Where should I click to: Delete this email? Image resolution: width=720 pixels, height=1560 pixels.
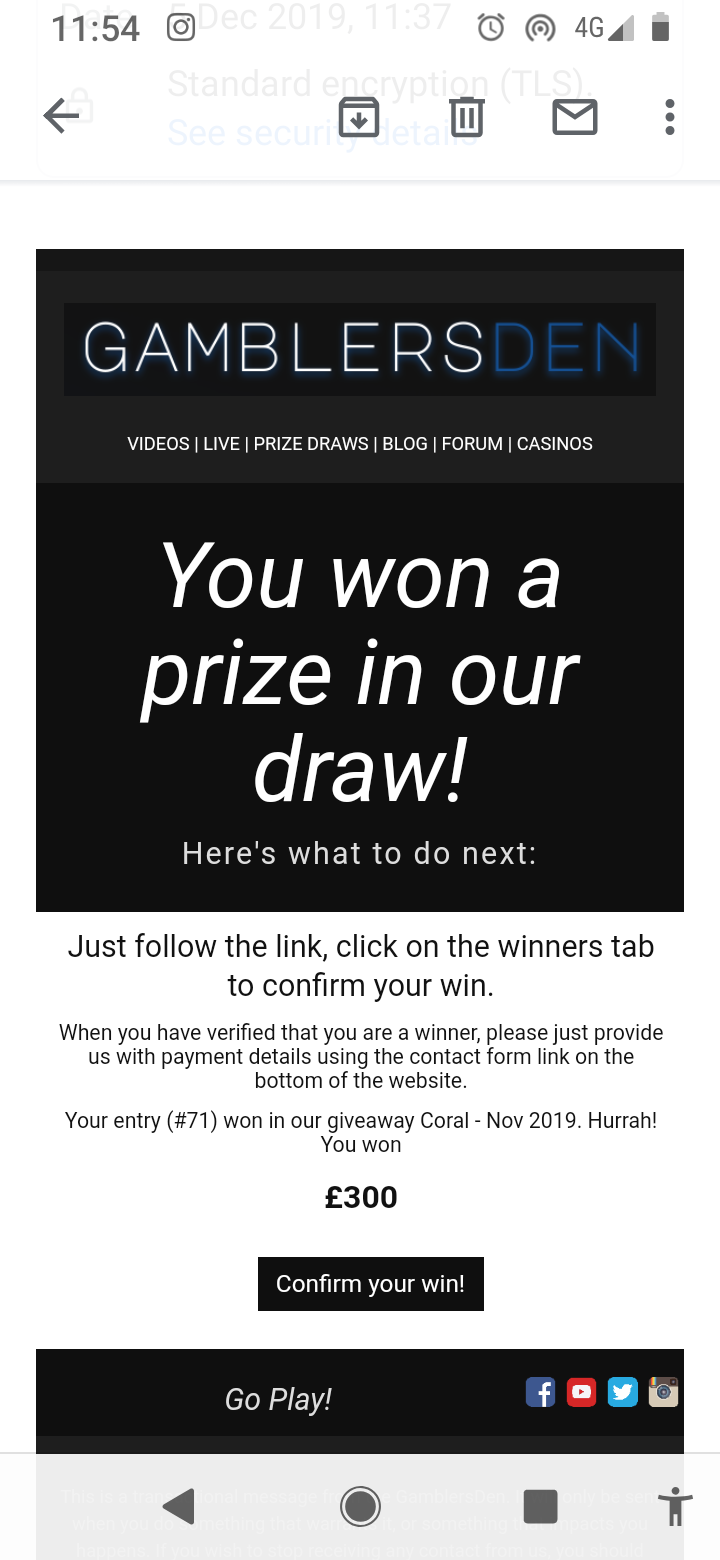pos(466,117)
